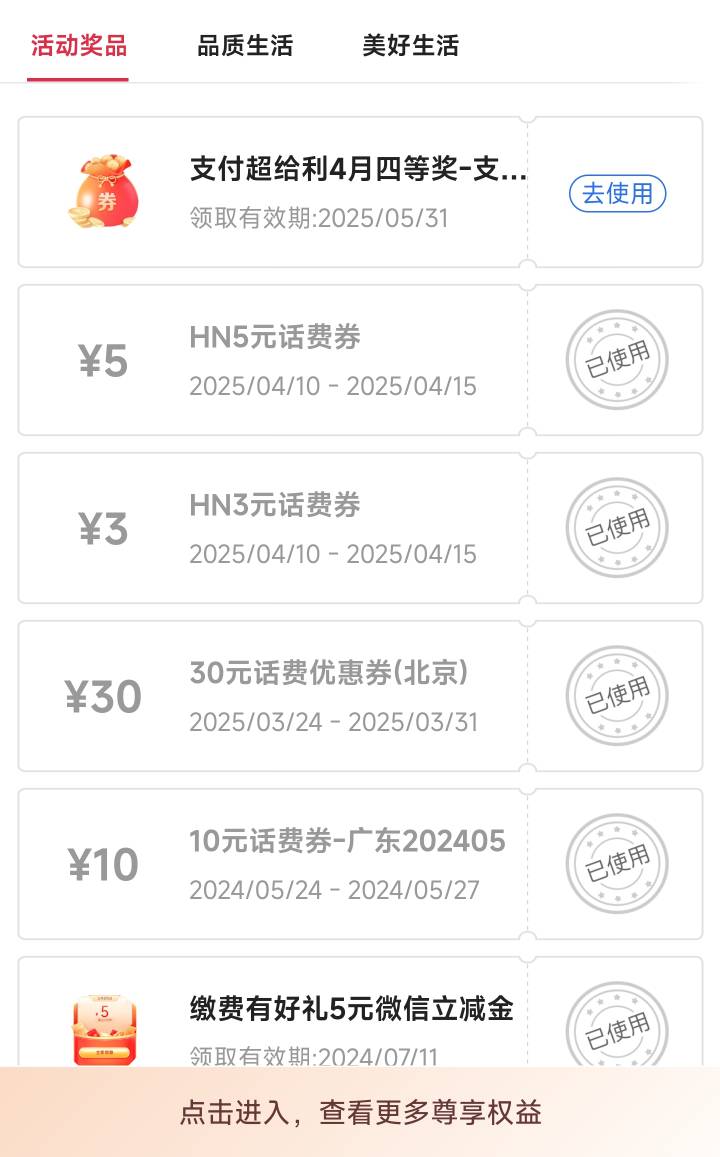The image size is (720, 1157).
Task: Open the HN3元话费券 coupon card
Action: [x=360, y=528]
